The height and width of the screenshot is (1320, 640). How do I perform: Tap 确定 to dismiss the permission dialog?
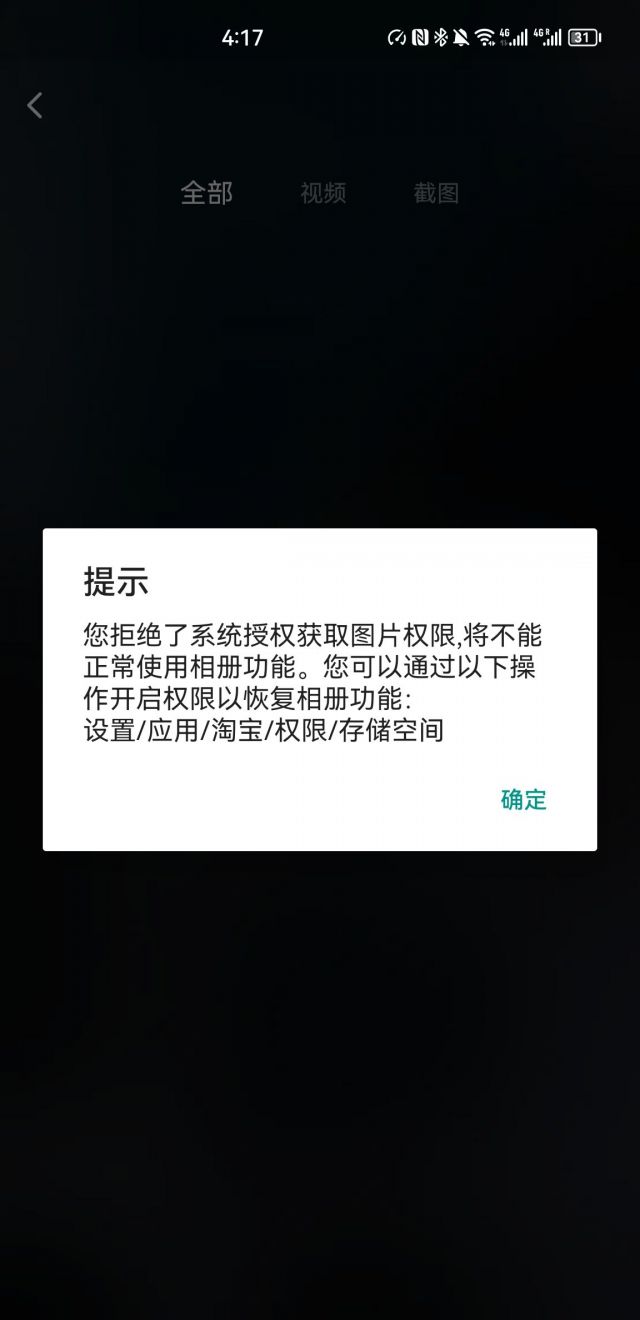[523, 799]
